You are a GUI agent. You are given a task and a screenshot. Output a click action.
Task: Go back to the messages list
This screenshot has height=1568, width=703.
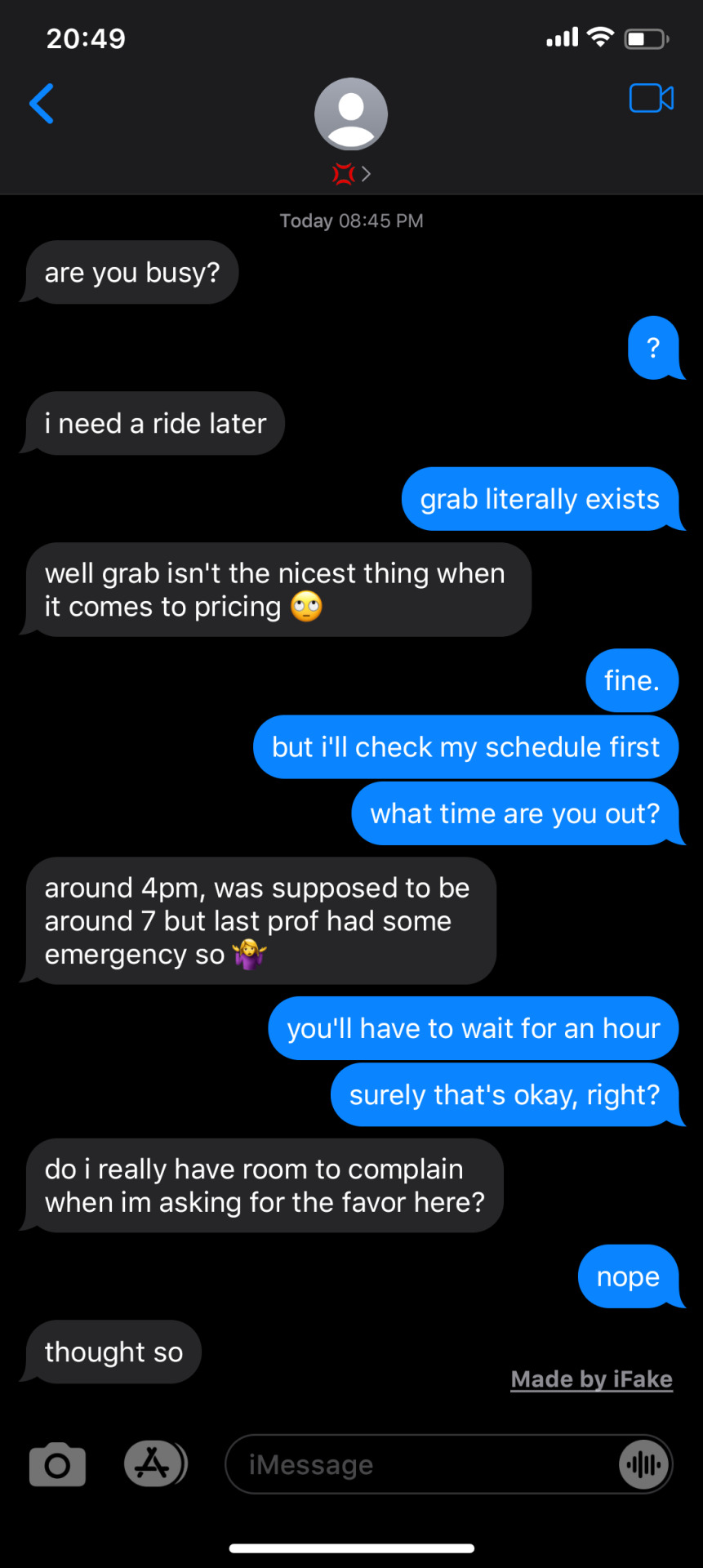click(x=42, y=104)
